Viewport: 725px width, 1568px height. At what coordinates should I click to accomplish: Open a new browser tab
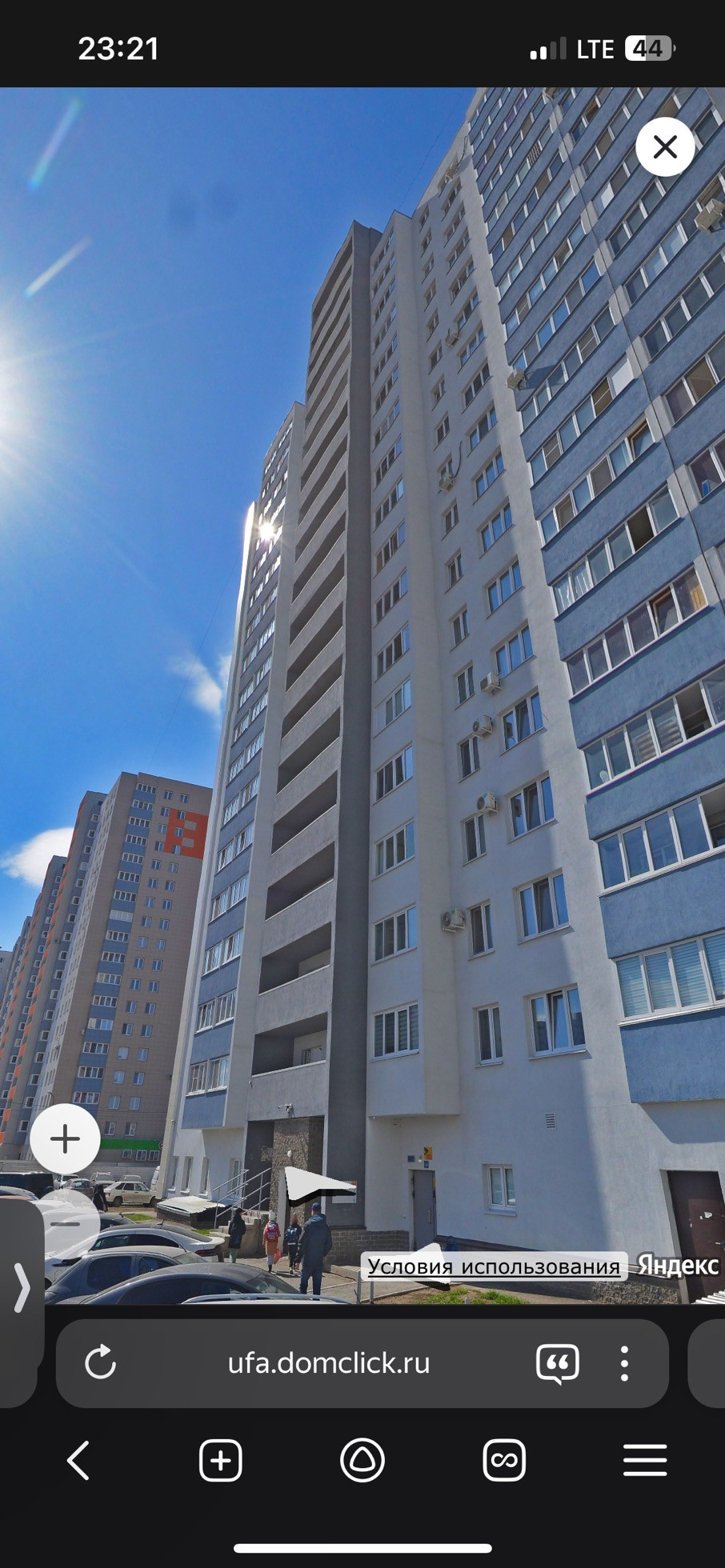220,1461
